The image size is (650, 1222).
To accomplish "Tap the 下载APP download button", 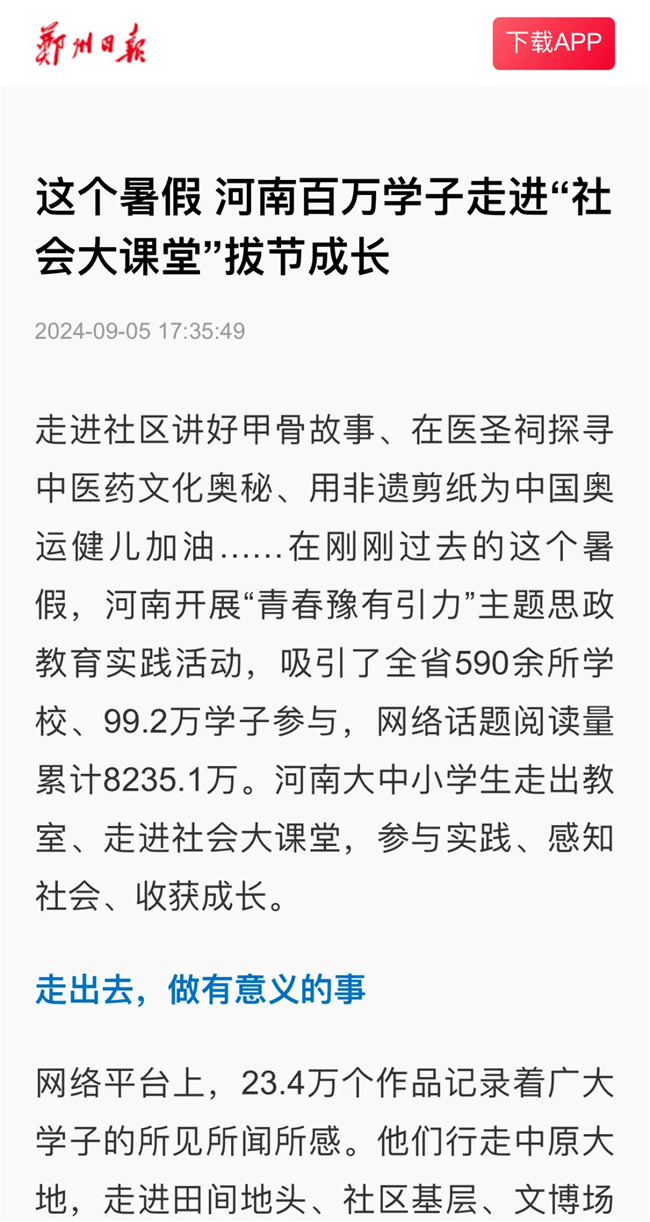I will click(x=553, y=43).
